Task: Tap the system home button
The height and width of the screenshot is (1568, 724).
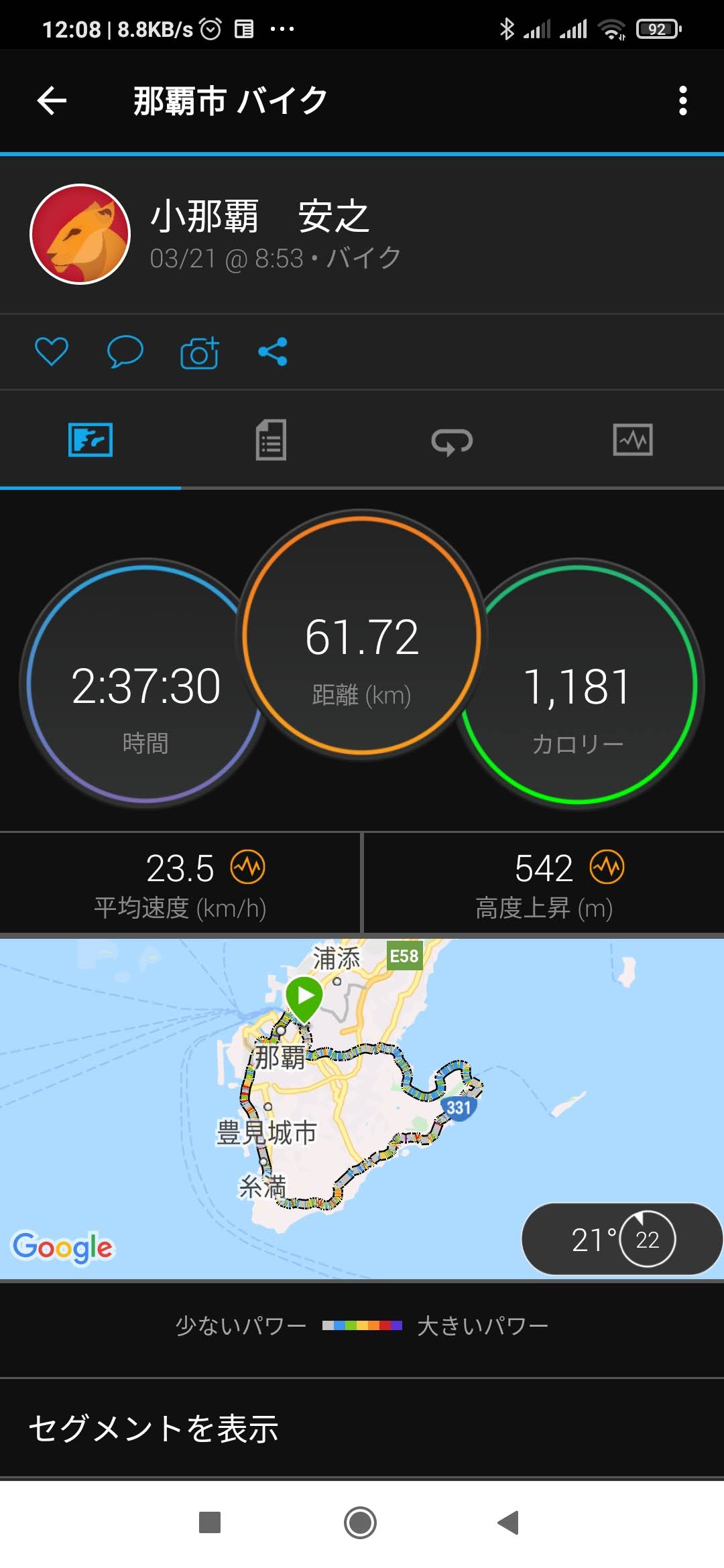Action: pyautogui.click(x=360, y=1522)
